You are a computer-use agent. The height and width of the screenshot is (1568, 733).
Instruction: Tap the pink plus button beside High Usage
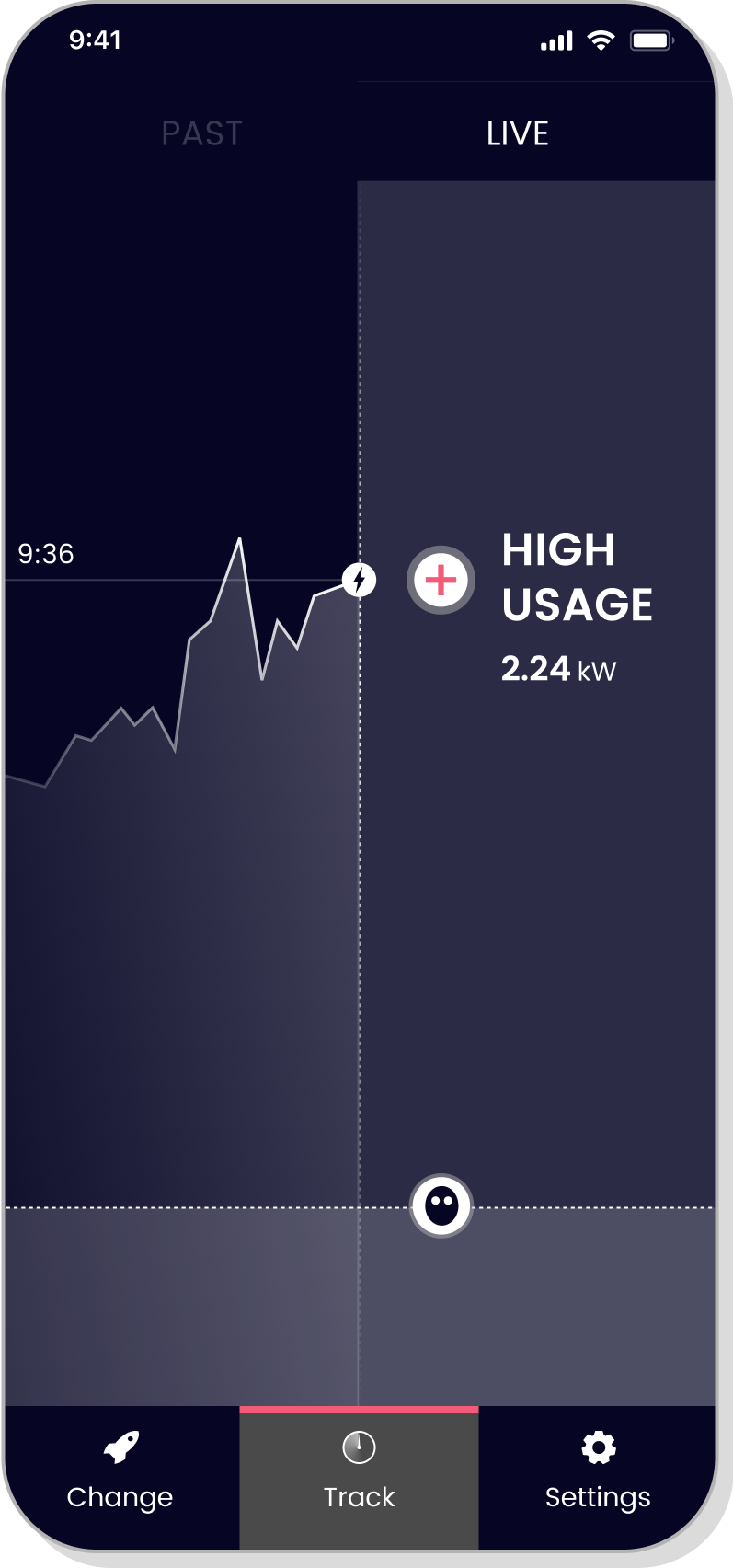coord(441,580)
